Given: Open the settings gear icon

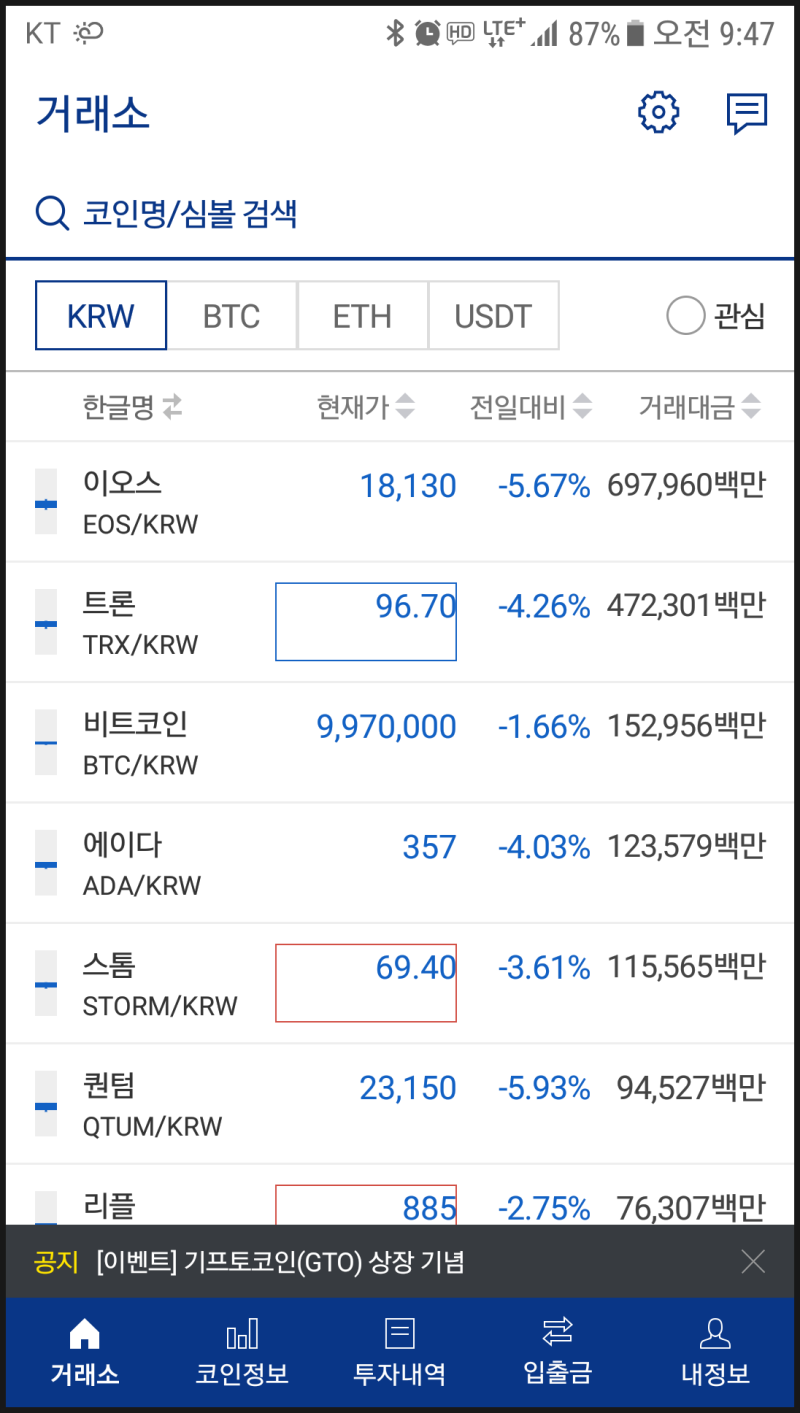Looking at the screenshot, I should 658,113.
